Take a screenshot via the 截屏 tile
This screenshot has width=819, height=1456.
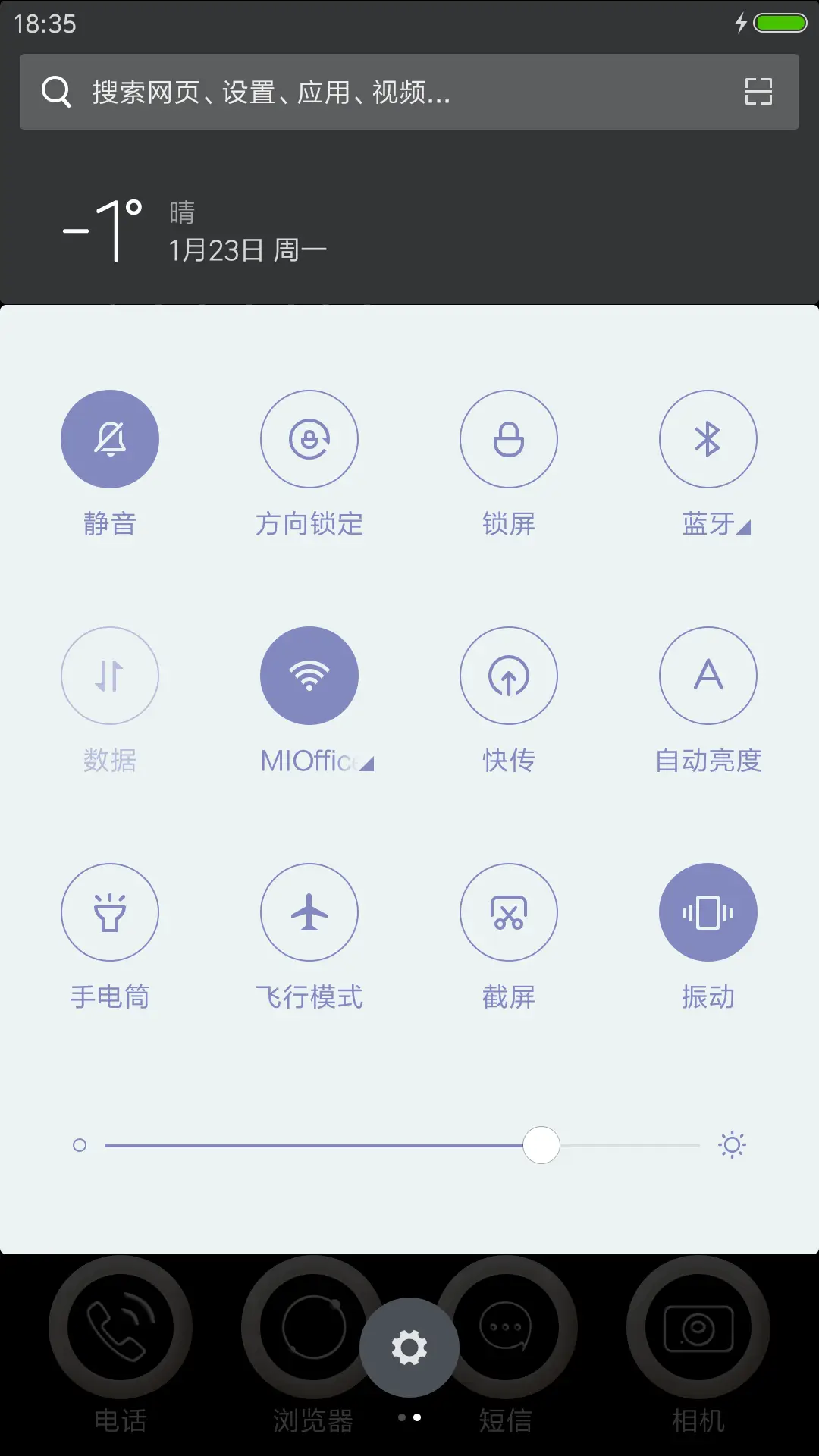pyautogui.click(x=509, y=912)
